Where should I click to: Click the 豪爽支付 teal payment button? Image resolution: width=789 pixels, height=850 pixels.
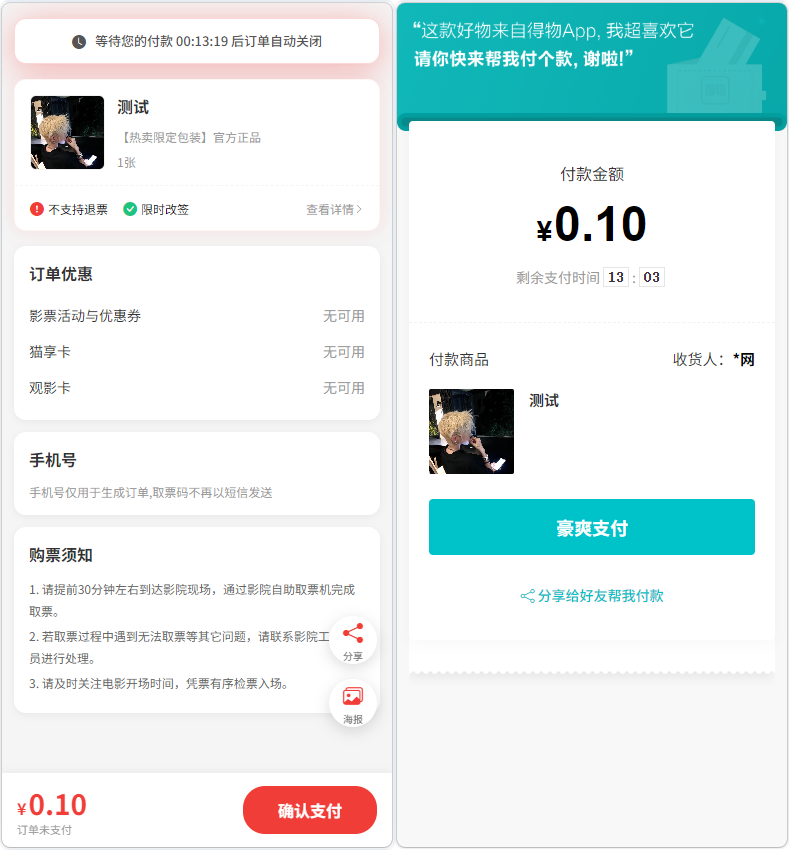tap(593, 527)
